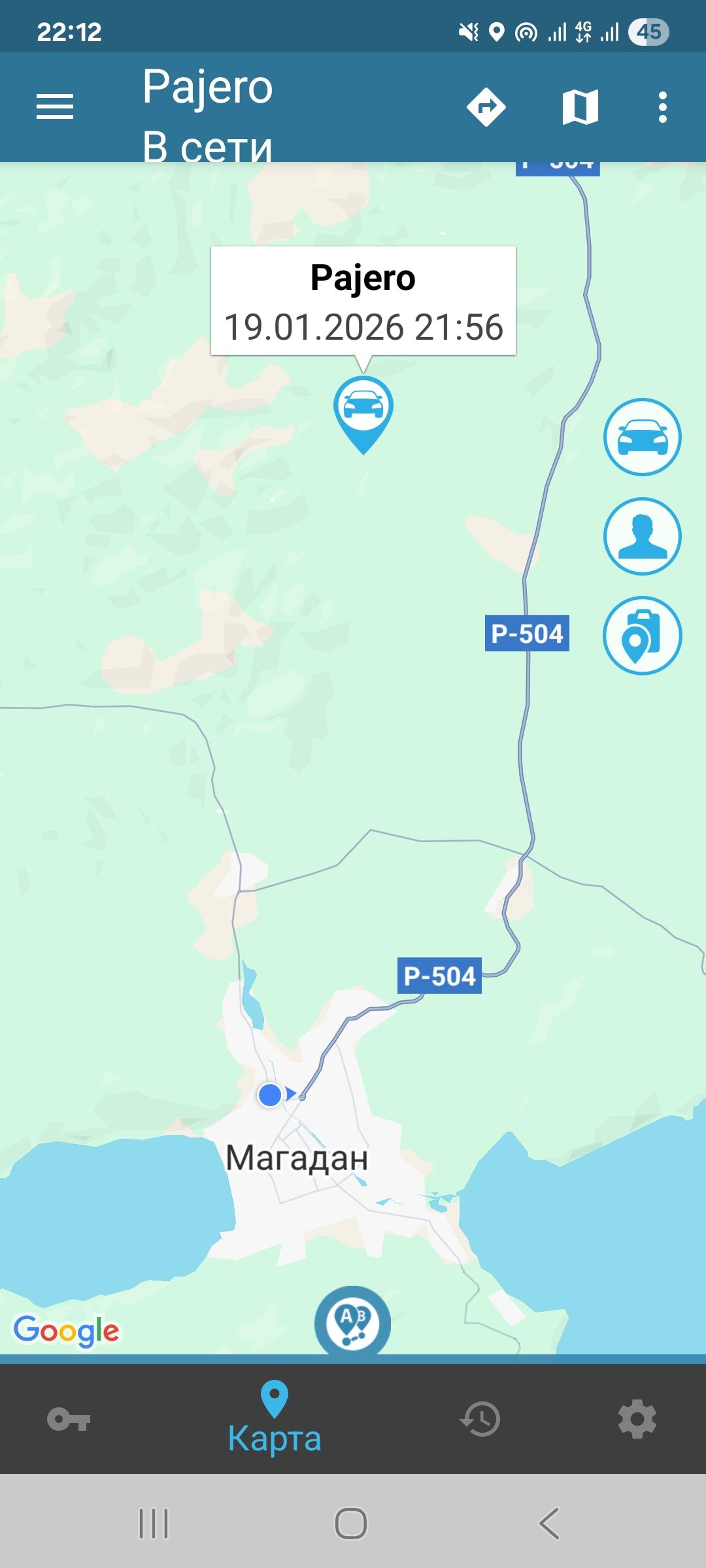
Task: Get directions with the route arrow icon
Action: (x=486, y=106)
